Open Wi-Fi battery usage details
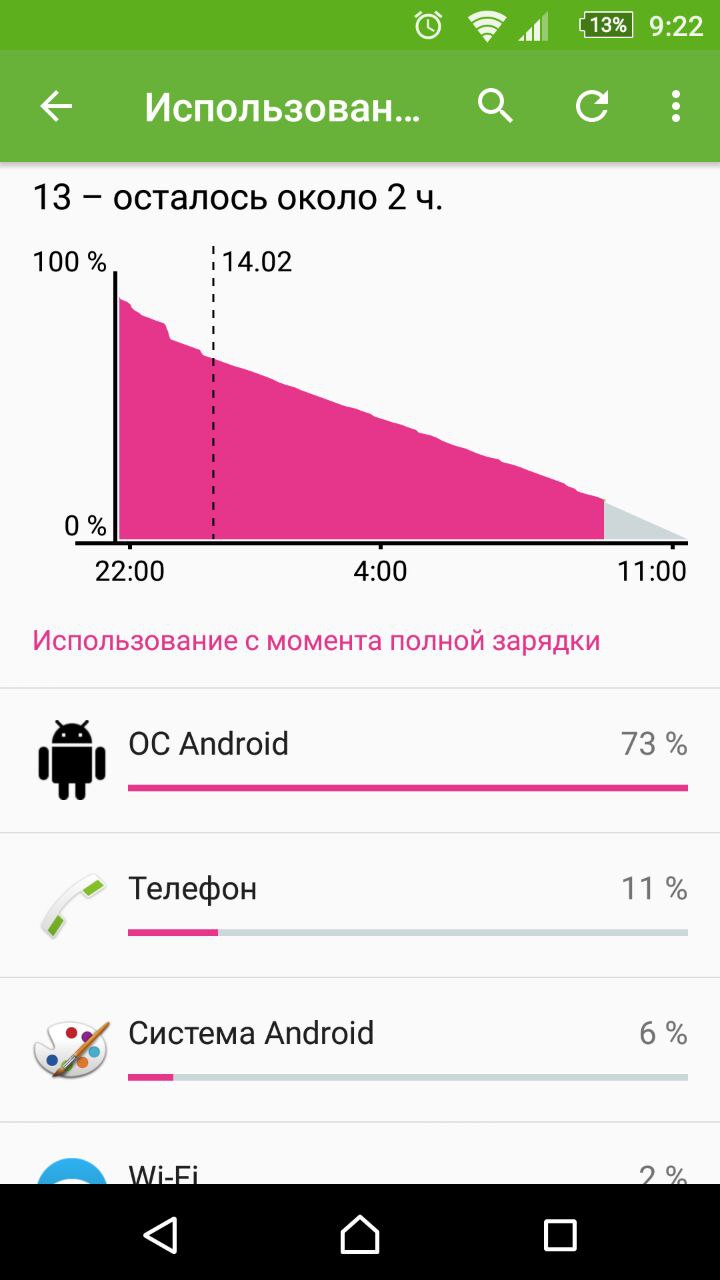 pyautogui.click(x=360, y=1165)
